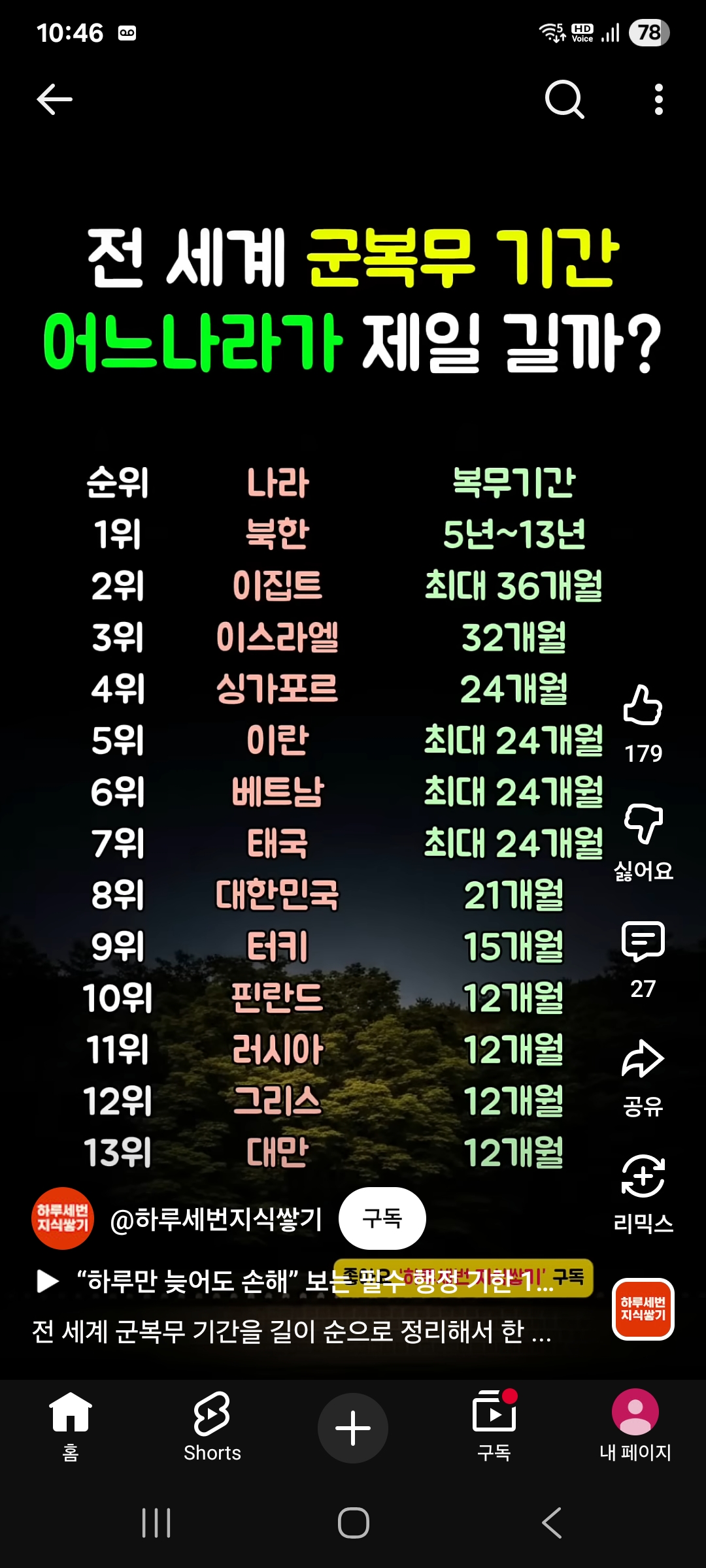Go back using the top arrow

tap(54, 100)
